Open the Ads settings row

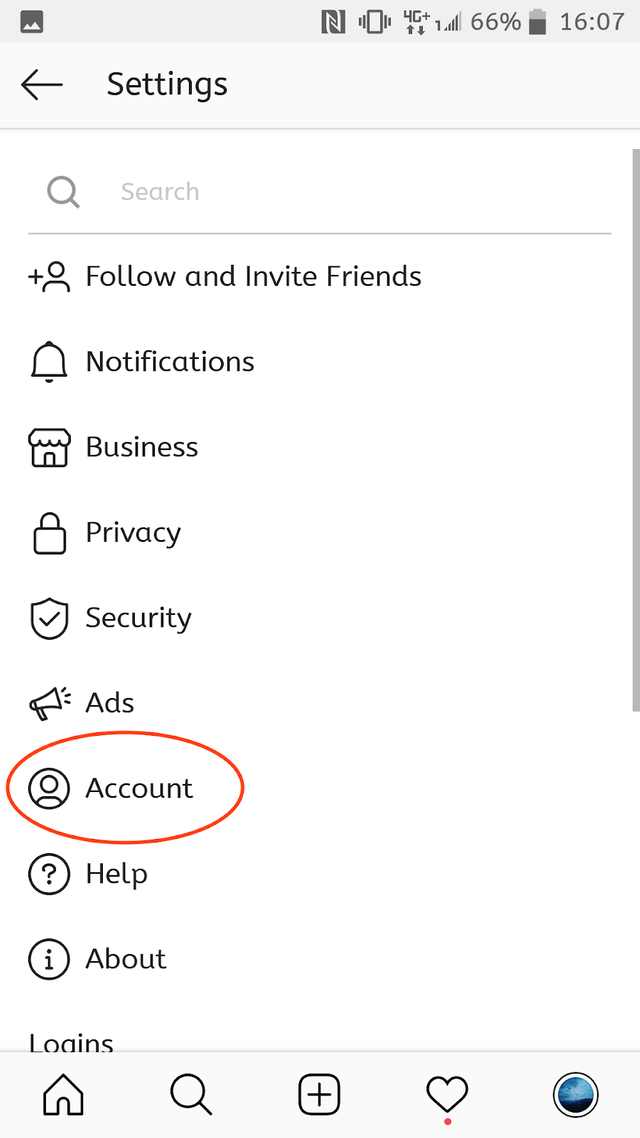[x=319, y=703]
